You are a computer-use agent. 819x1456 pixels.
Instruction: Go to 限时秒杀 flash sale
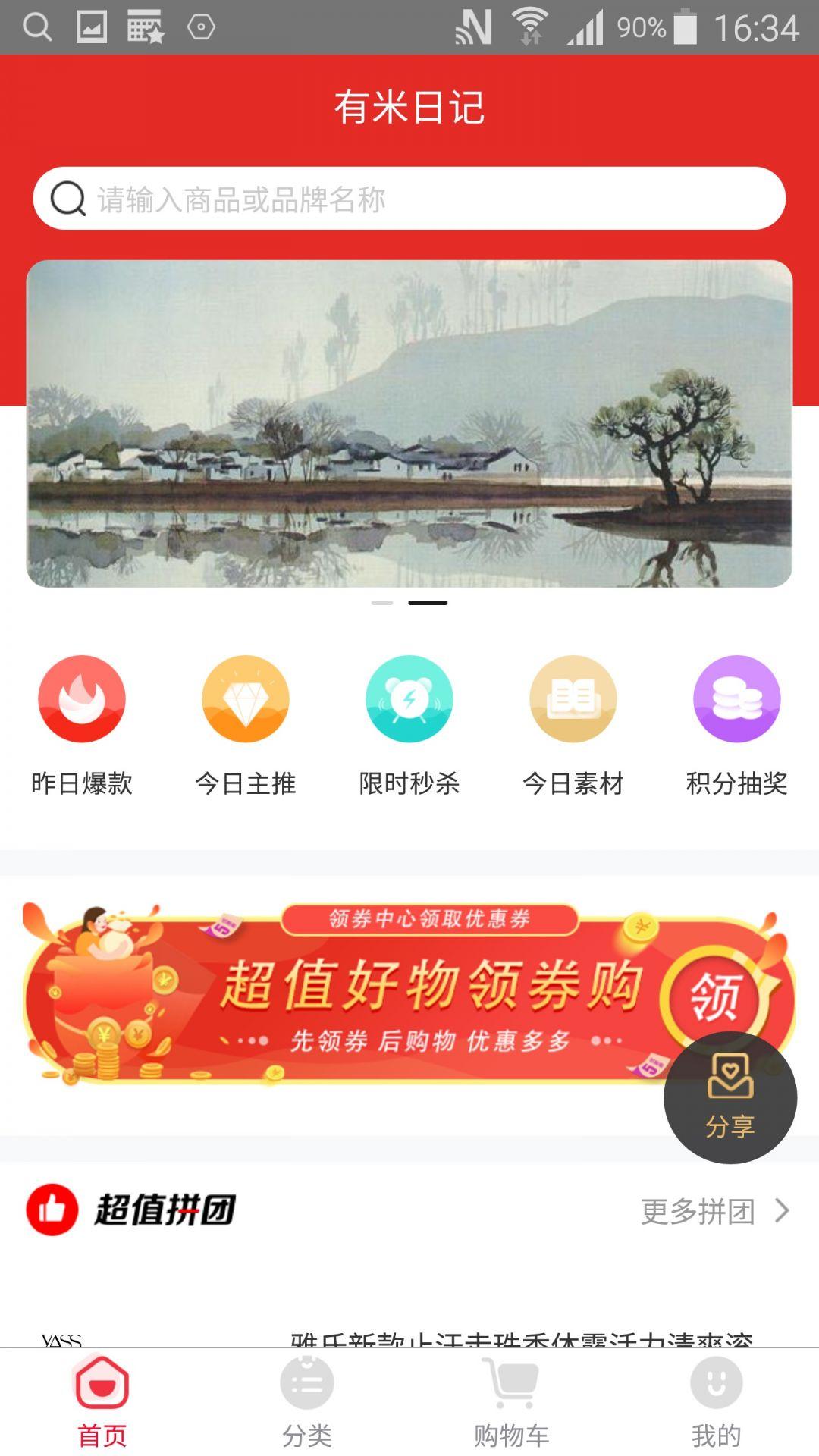pyautogui.click(x=409, y=724)
